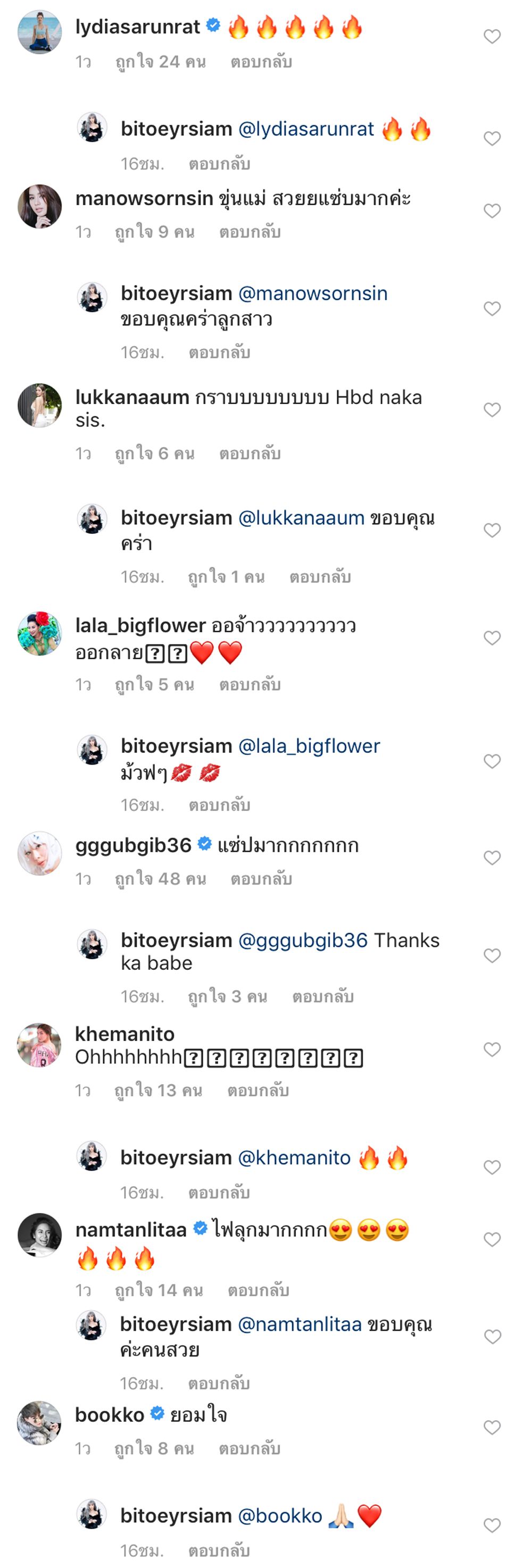Like bookko's comment
The image size is (532, 1568).
[x=492, y=1428]
